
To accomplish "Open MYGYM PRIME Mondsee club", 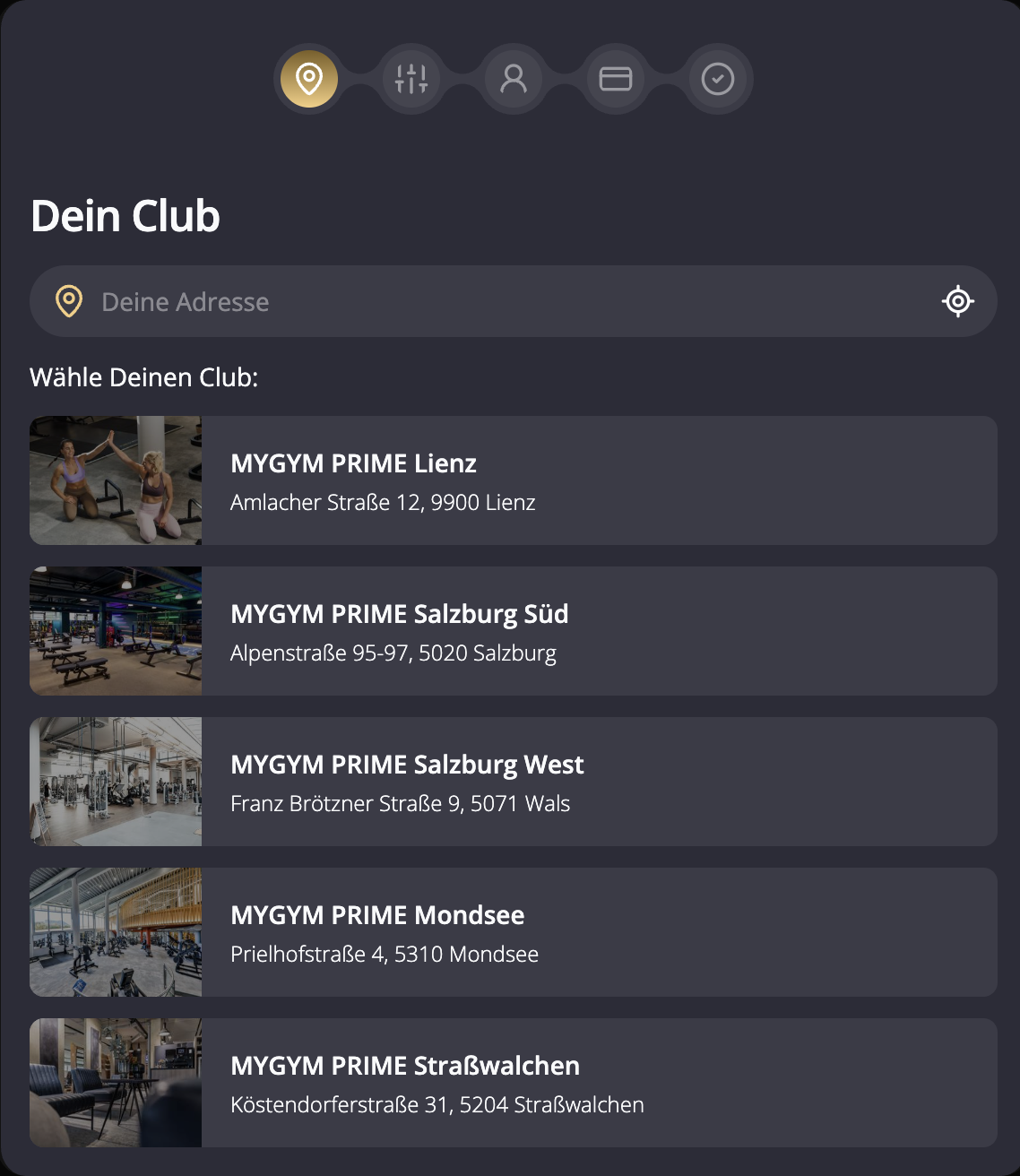I will [513, 932].
